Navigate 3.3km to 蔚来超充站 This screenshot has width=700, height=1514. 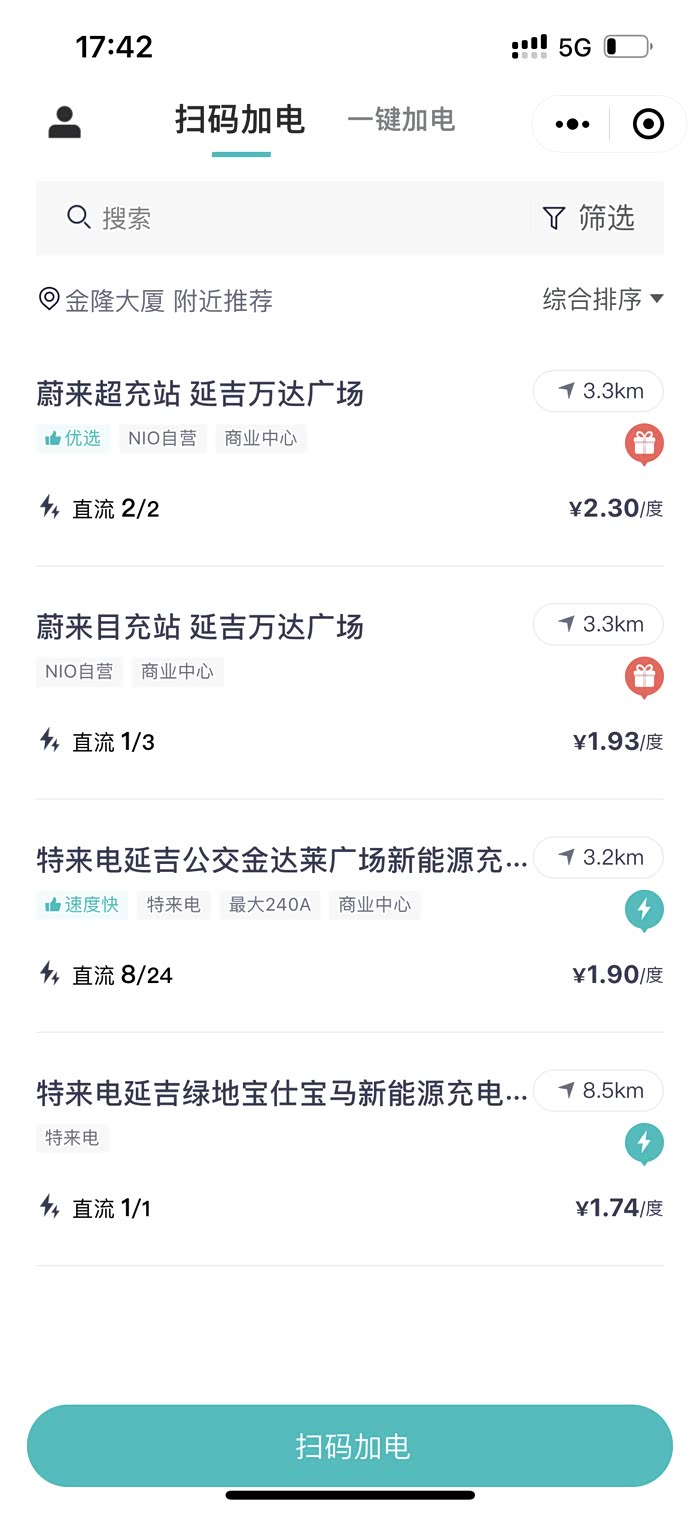[598, 391]
